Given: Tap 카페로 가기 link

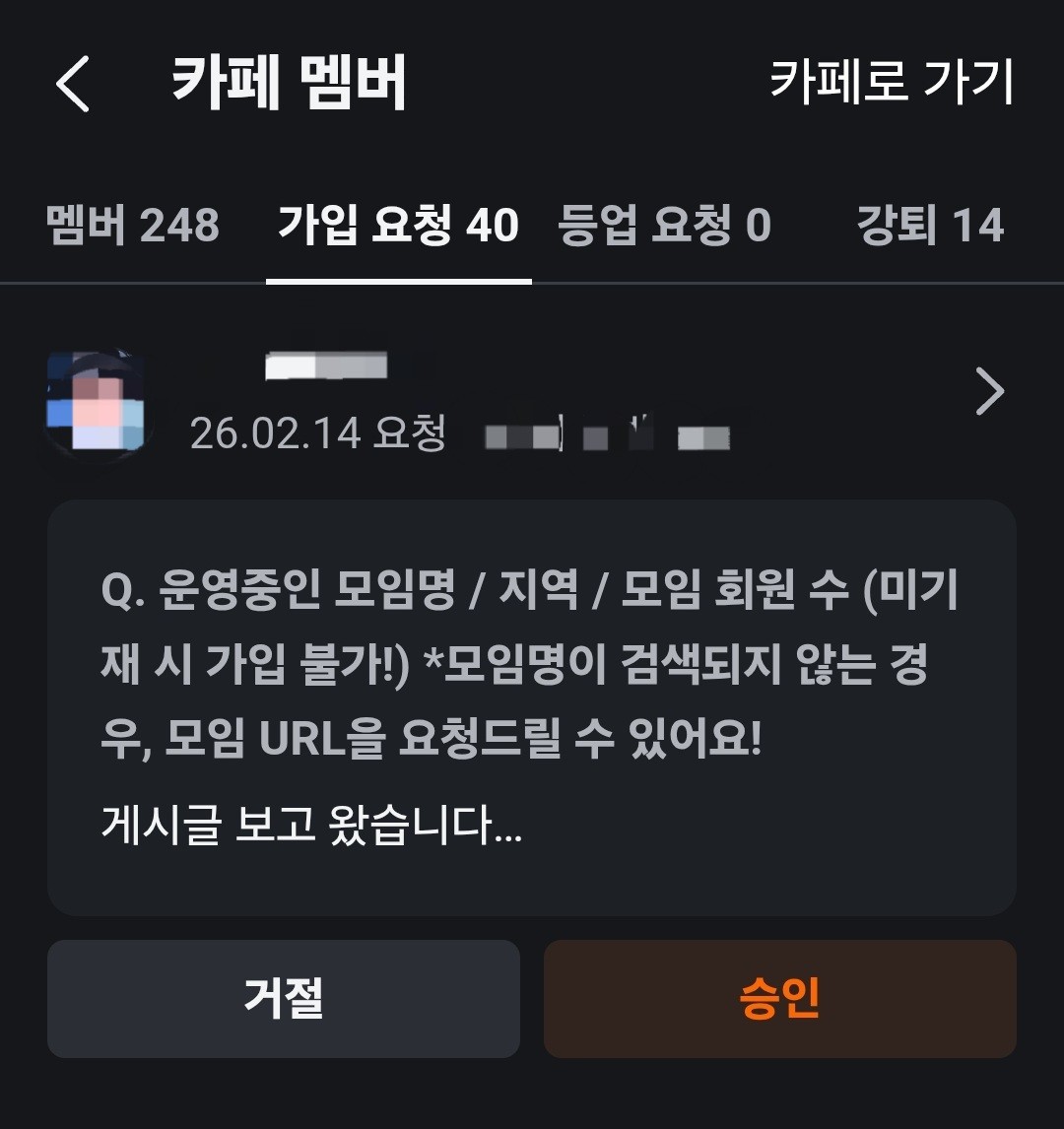Looking at the screenshot, I should (x=891, y=82).
